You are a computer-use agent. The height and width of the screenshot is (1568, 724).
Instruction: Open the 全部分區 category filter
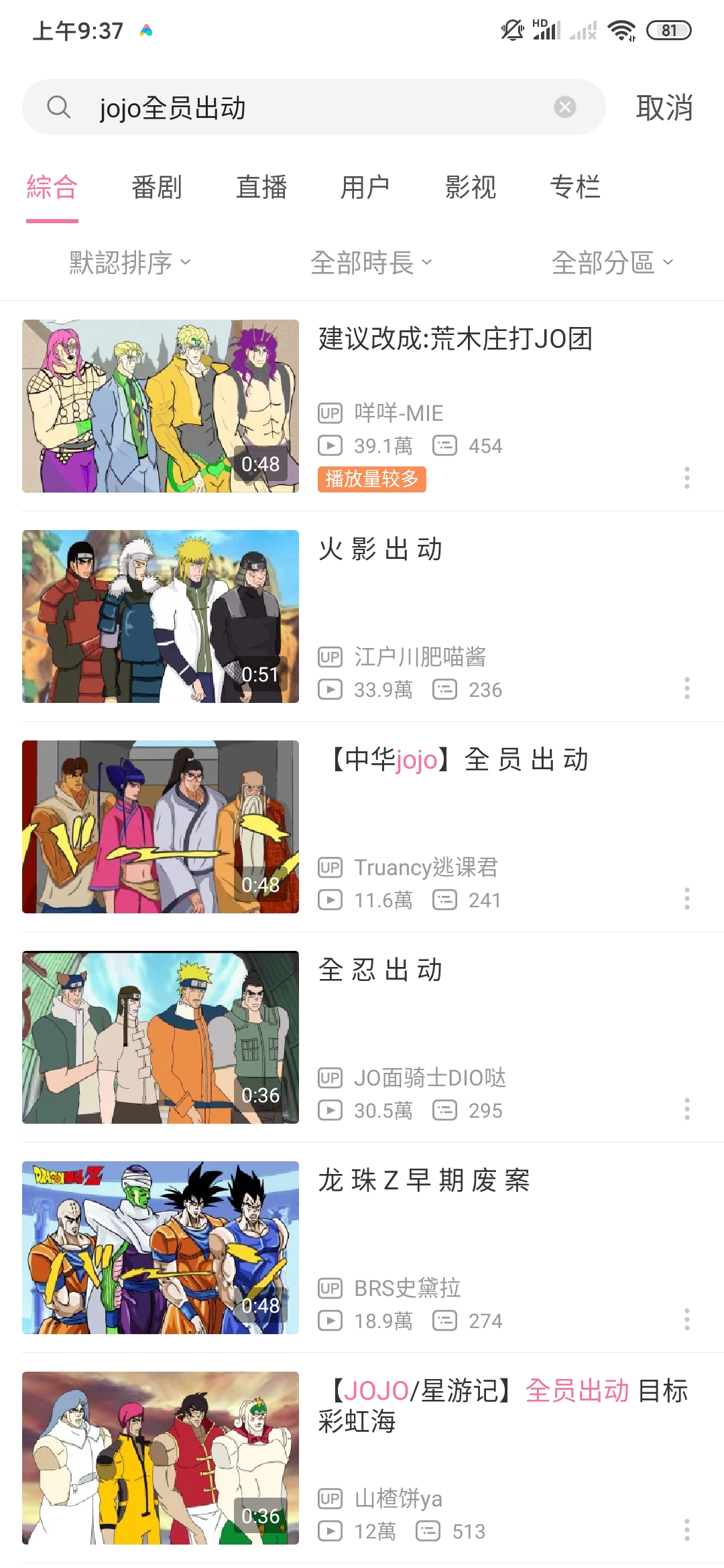[x=611, y=263]
